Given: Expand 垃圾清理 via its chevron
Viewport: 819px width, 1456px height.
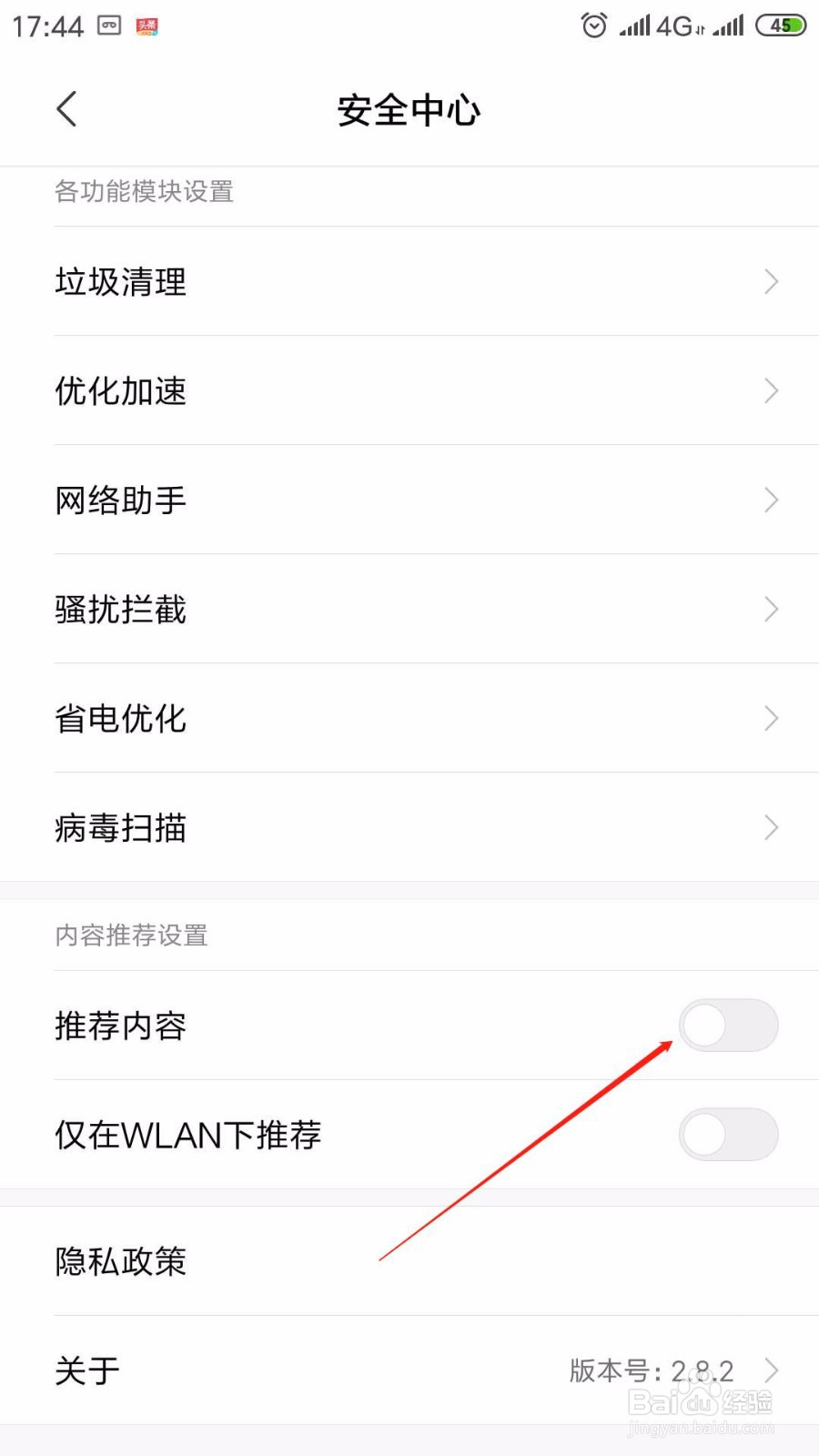Looking at the screenshot, I should (x=769, y=282).
